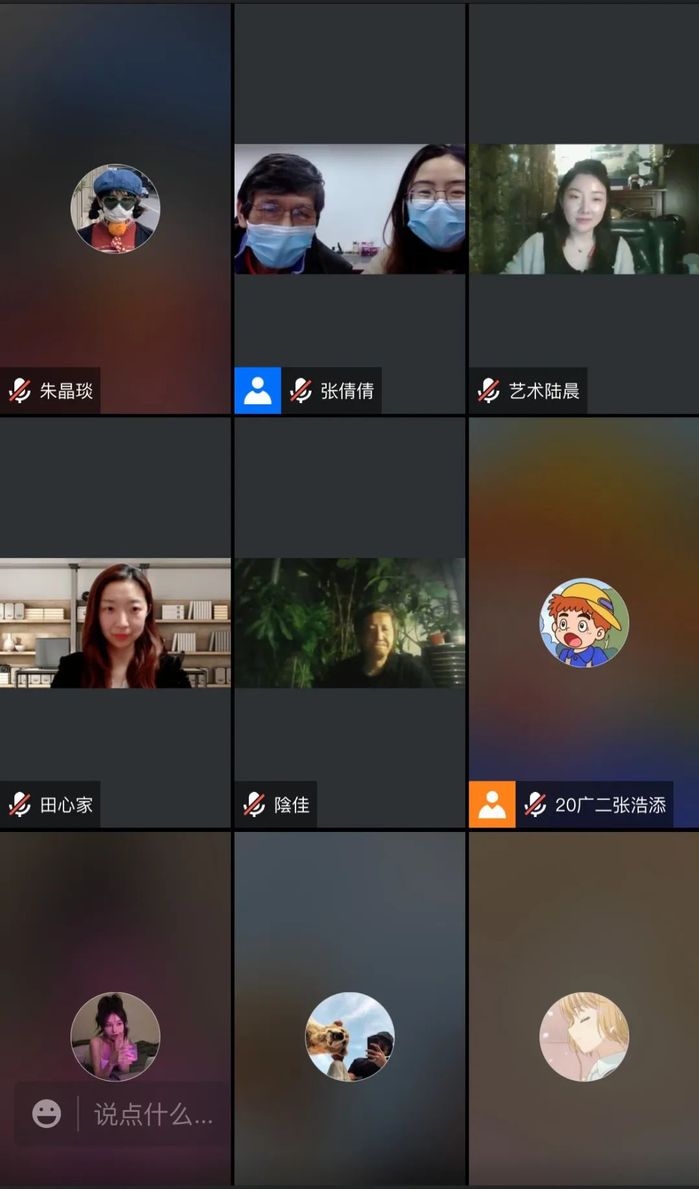Viewport: 699px width, 1189px height.
Task: Open 艺术陆晨's video tile
Action: [584, 209]
